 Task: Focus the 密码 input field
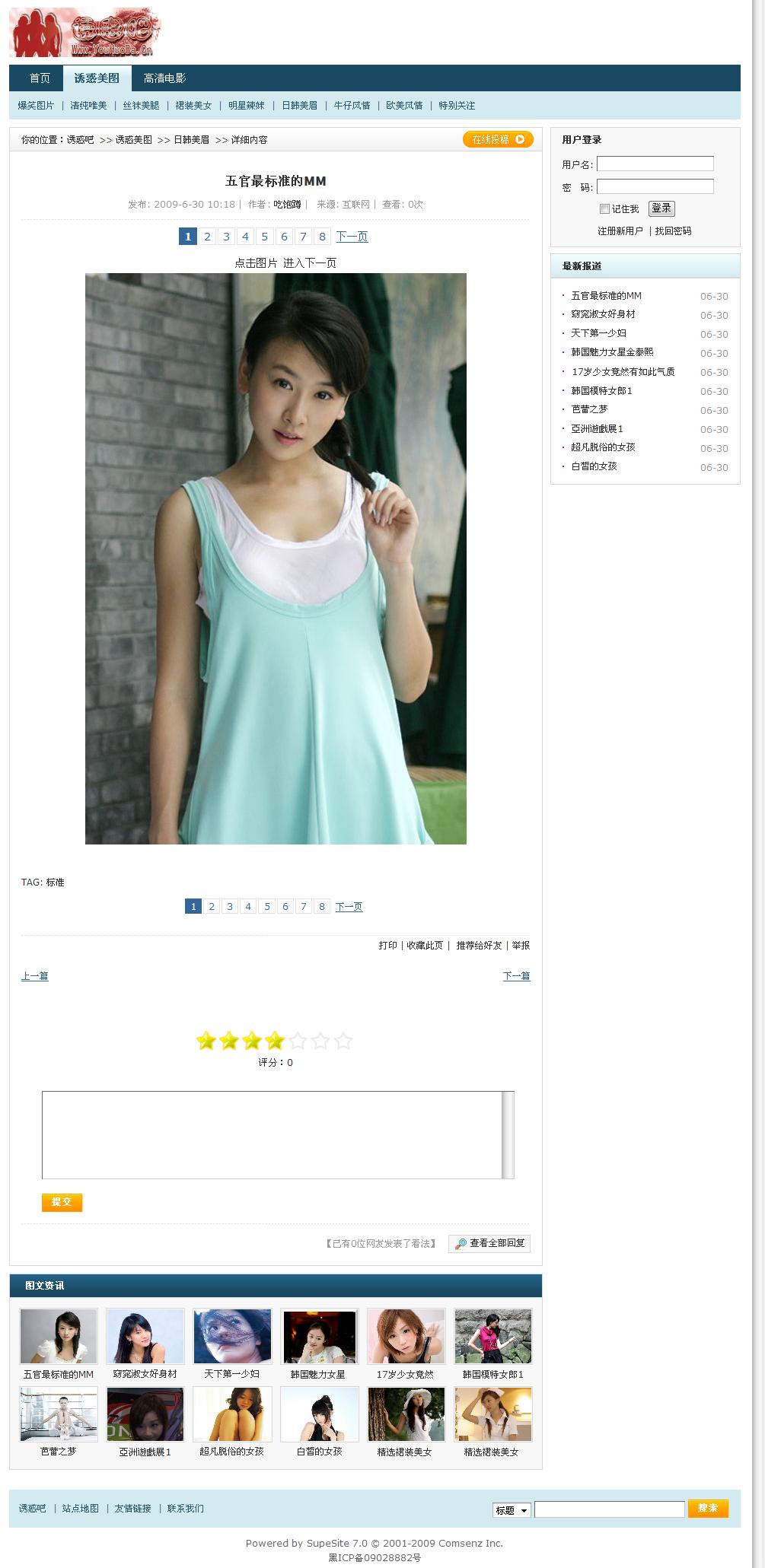pyautogui.click(x=655, y=186)
